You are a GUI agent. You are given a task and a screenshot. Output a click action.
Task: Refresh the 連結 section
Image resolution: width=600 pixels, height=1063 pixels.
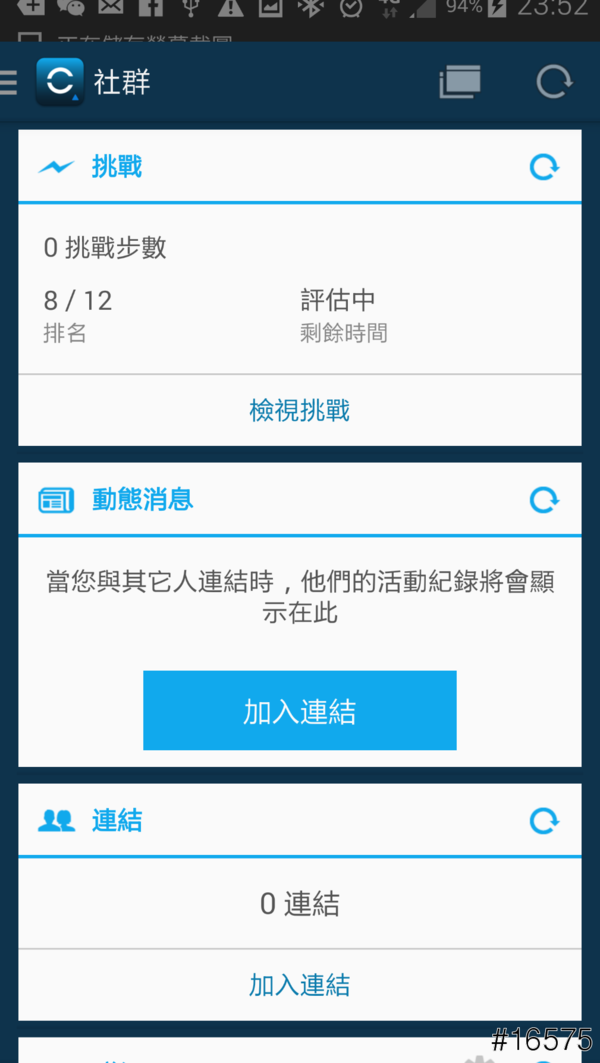(x=544, y=821)
